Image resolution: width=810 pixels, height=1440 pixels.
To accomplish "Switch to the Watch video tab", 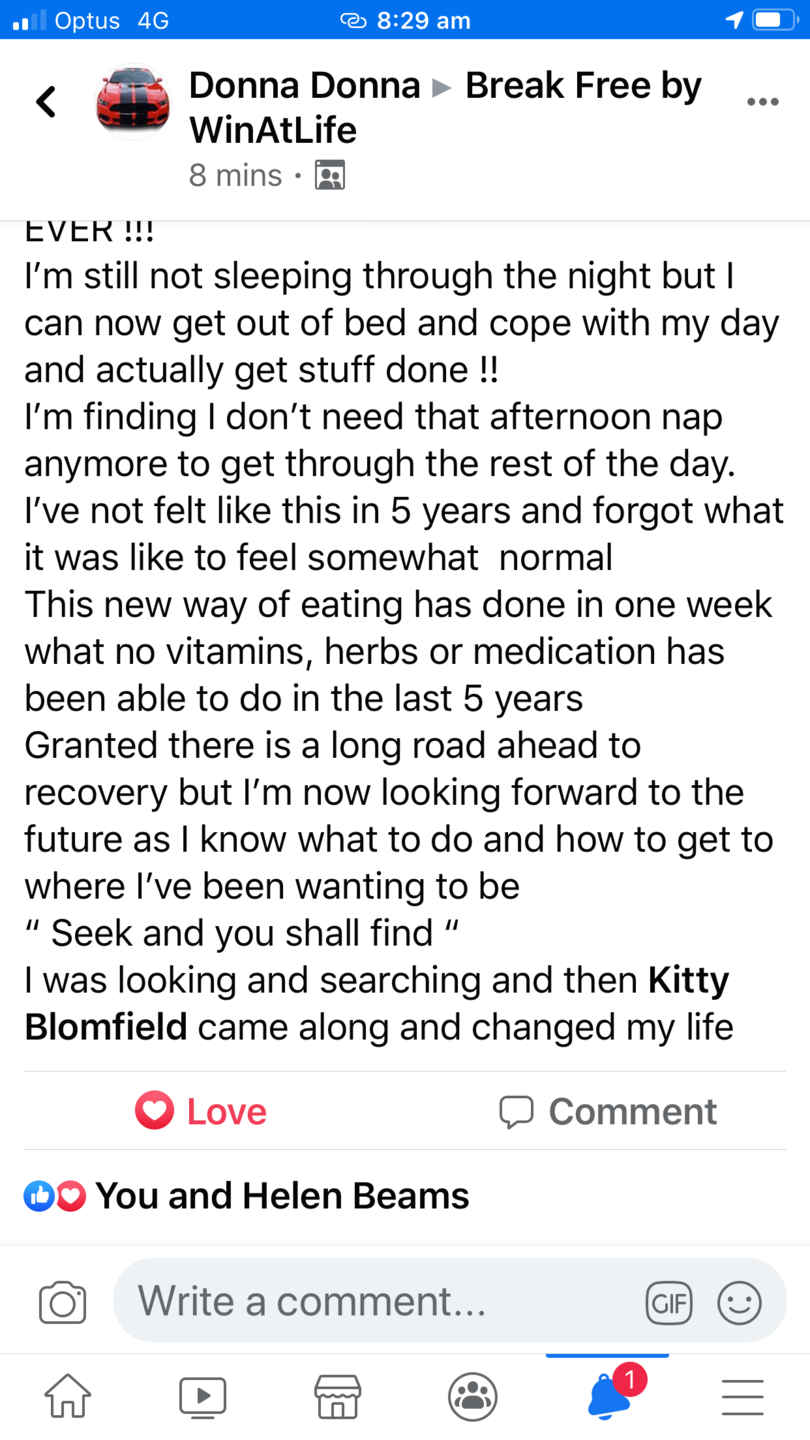I will [203, 1396].
